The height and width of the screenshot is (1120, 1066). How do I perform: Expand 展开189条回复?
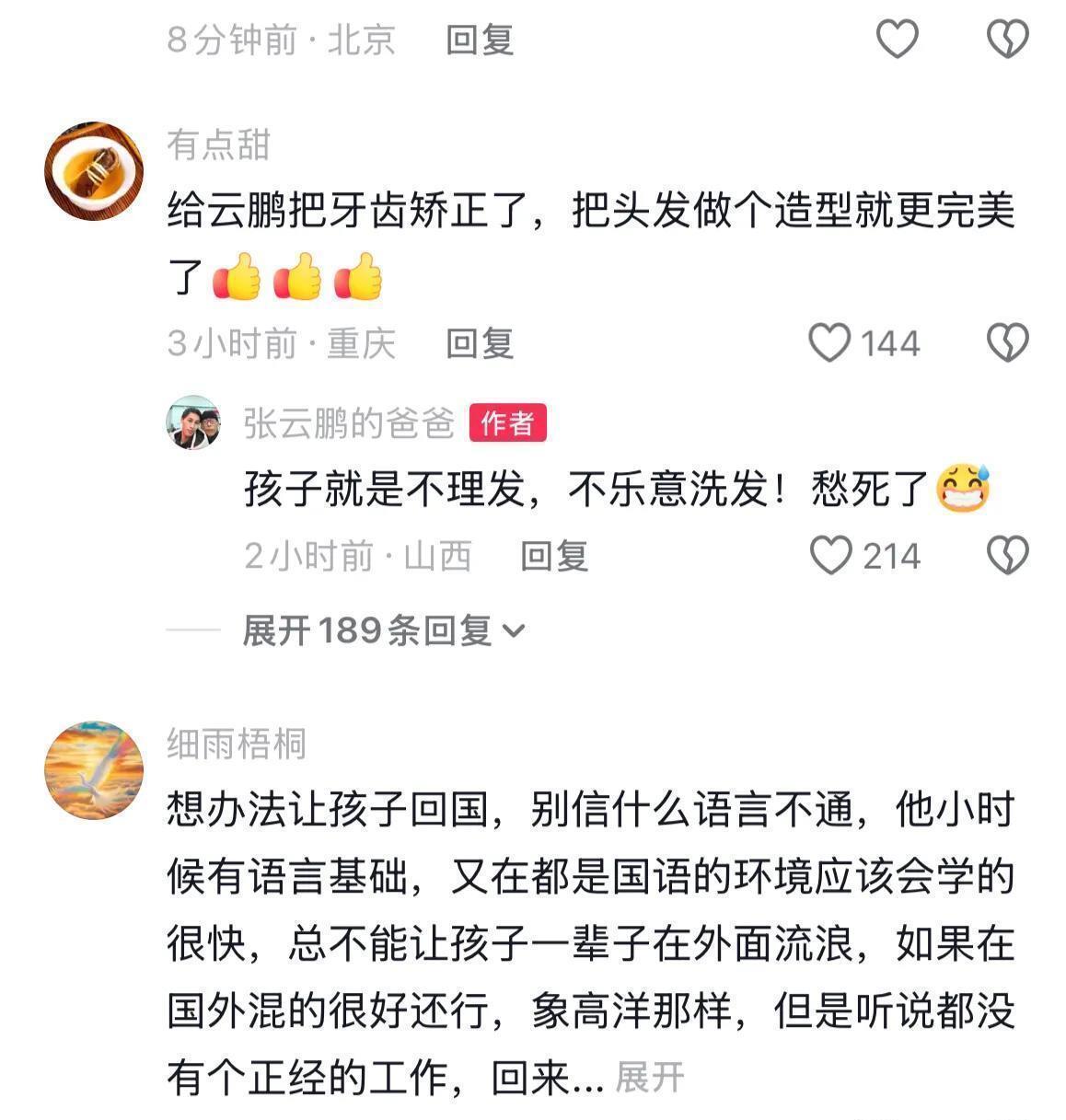pyautogui.click(x=382, y=630)
